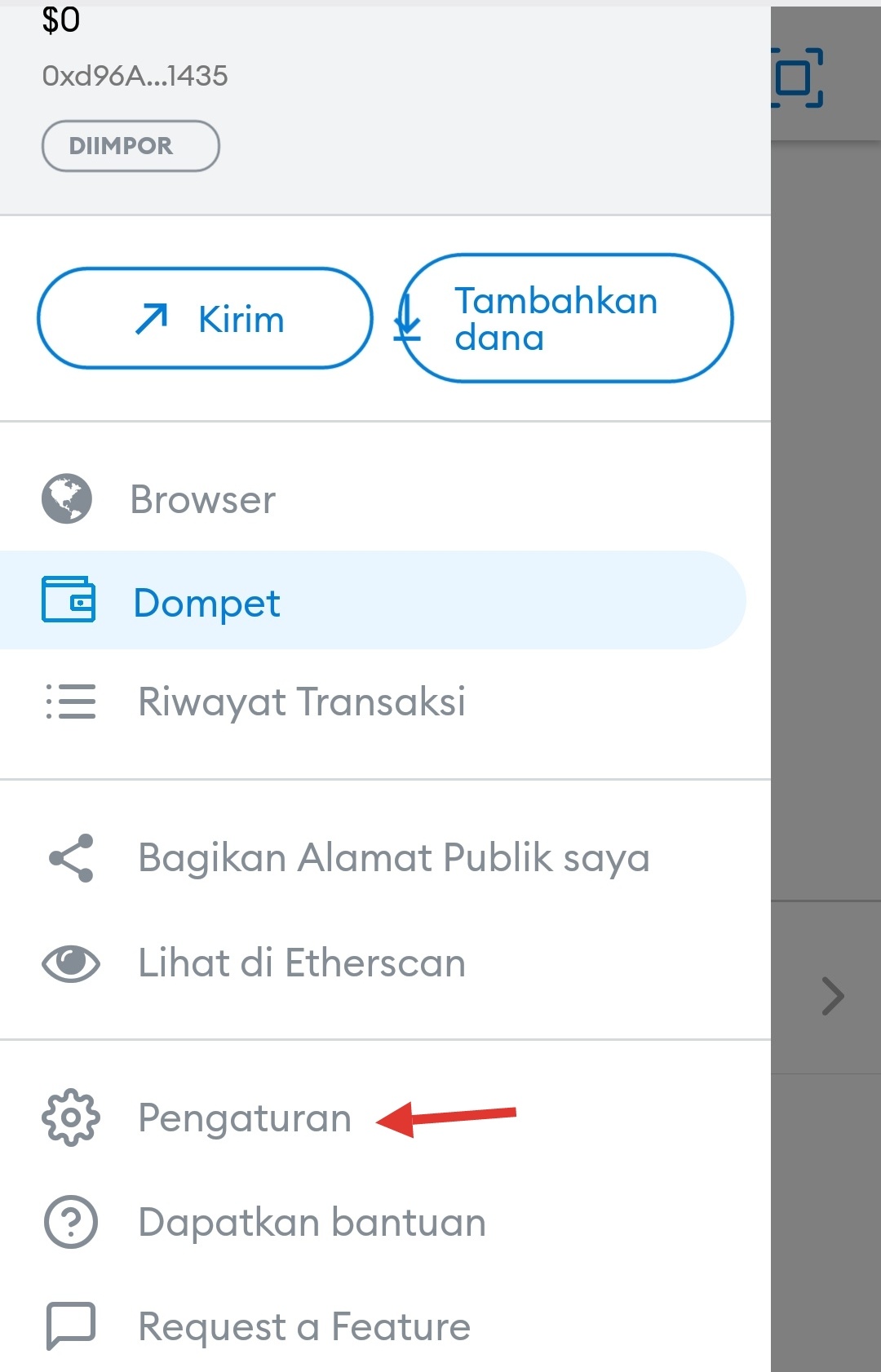This screenshot has height=1372, width=881.
Task: Tap the scan QR icon
Action: [797, 78]
